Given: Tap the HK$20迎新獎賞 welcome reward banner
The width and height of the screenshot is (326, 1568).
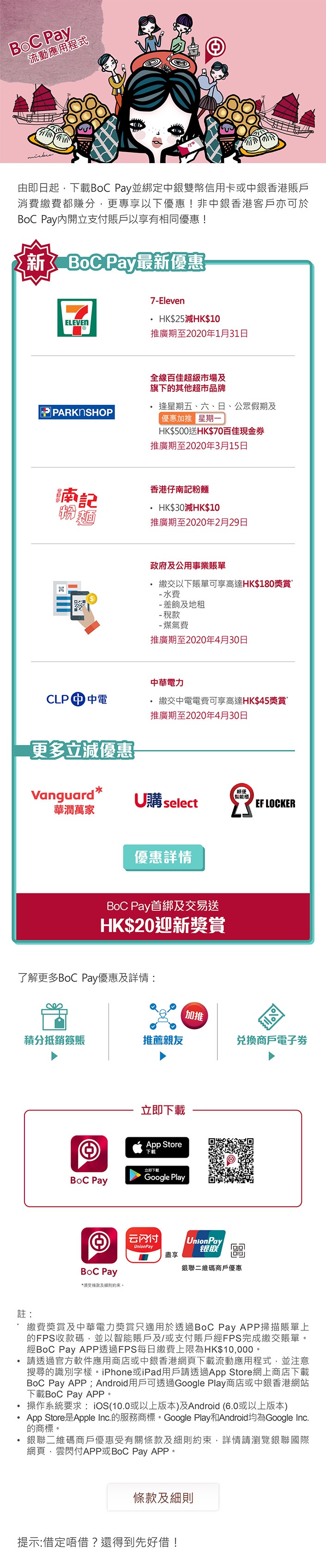Looking at the screenshot, I should [x=163, y=917].
